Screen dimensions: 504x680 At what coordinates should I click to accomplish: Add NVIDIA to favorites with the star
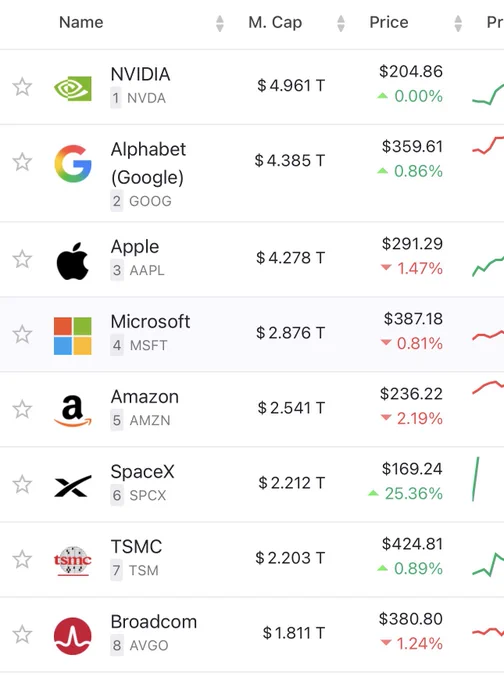(x=22, y=87)
